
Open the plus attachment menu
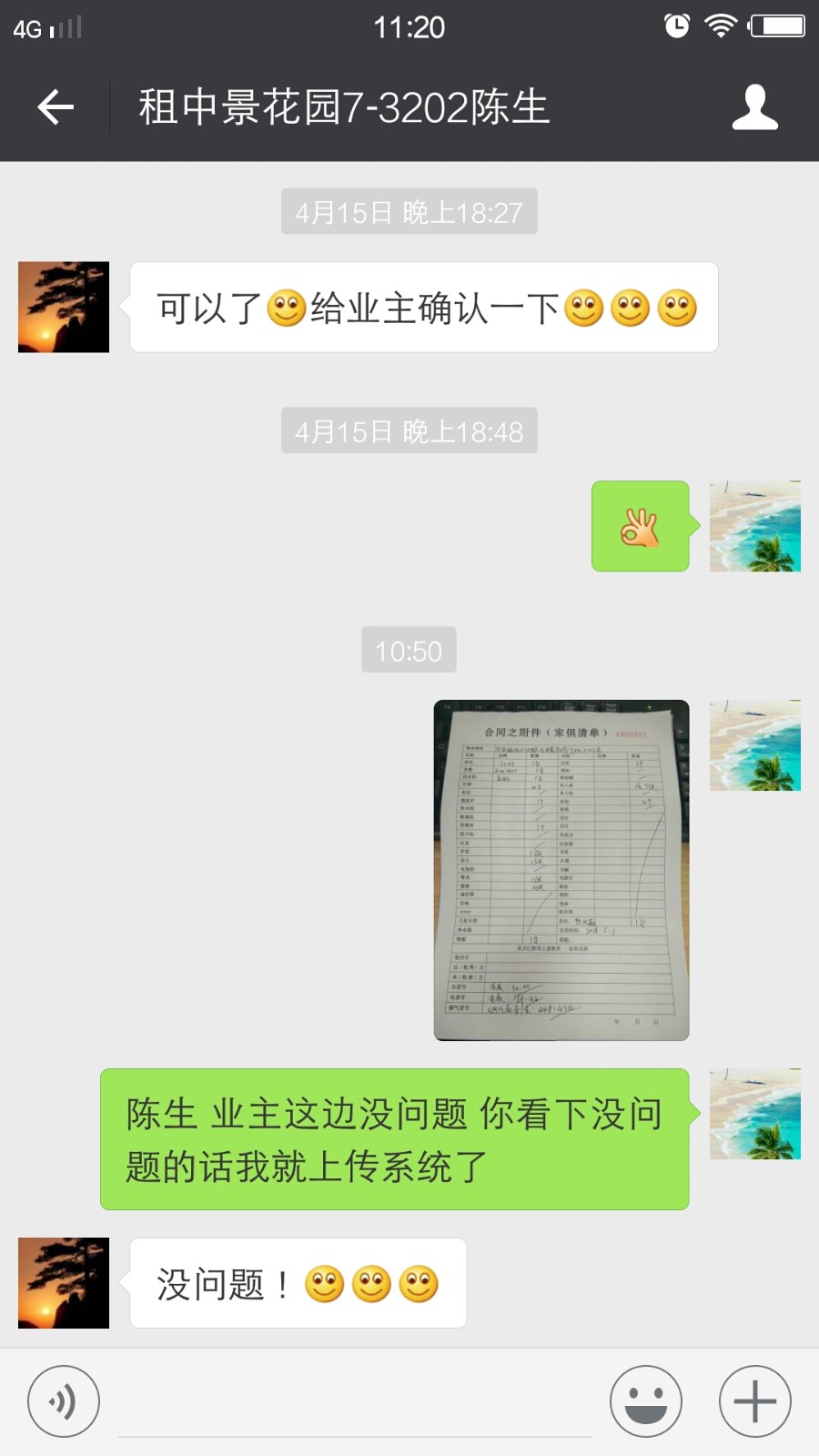[755, 1401]
